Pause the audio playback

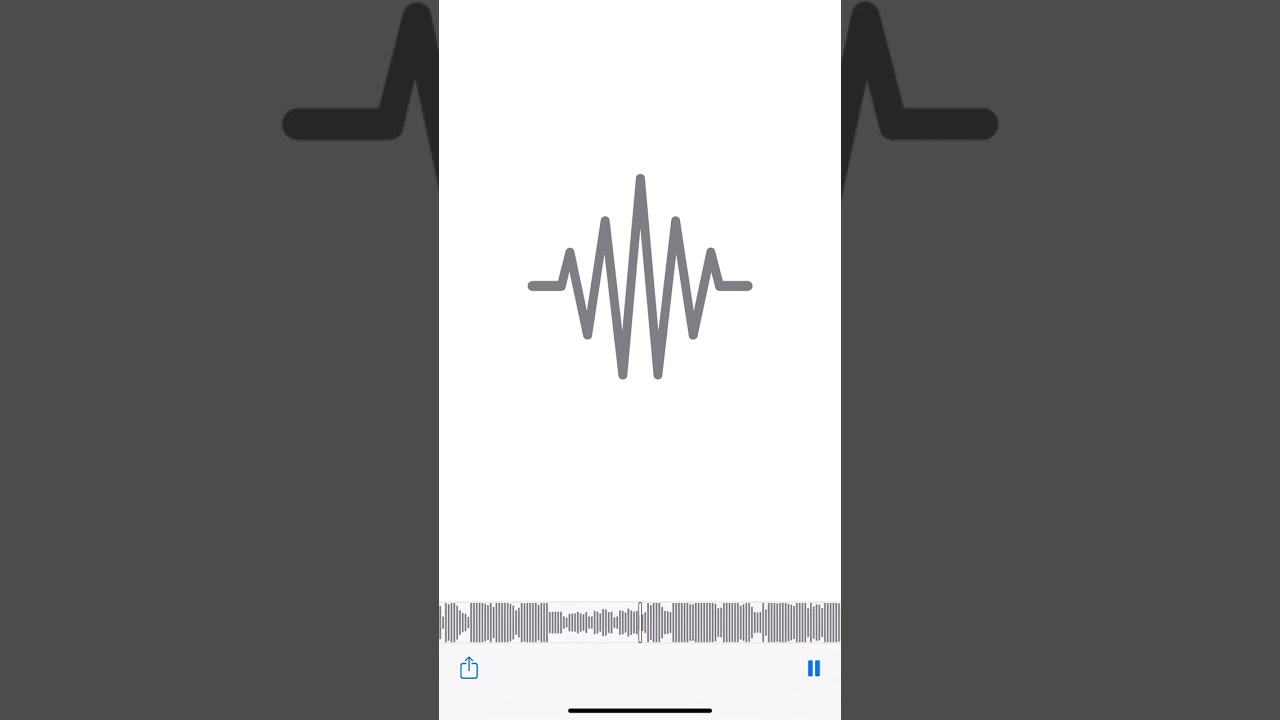point(813,668)
